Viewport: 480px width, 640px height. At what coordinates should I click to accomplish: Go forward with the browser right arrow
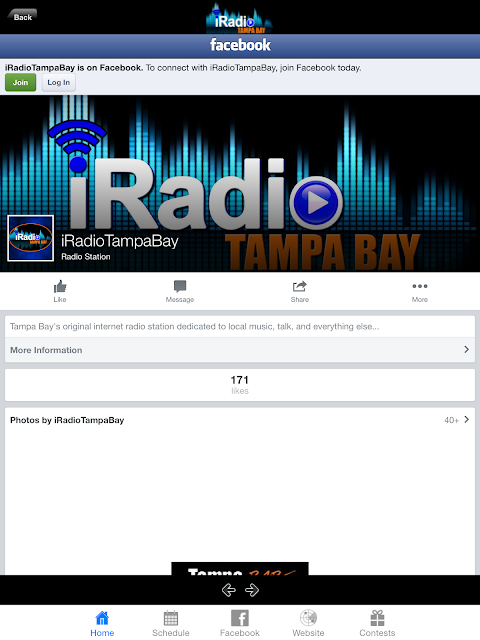[x=252, y=590]
